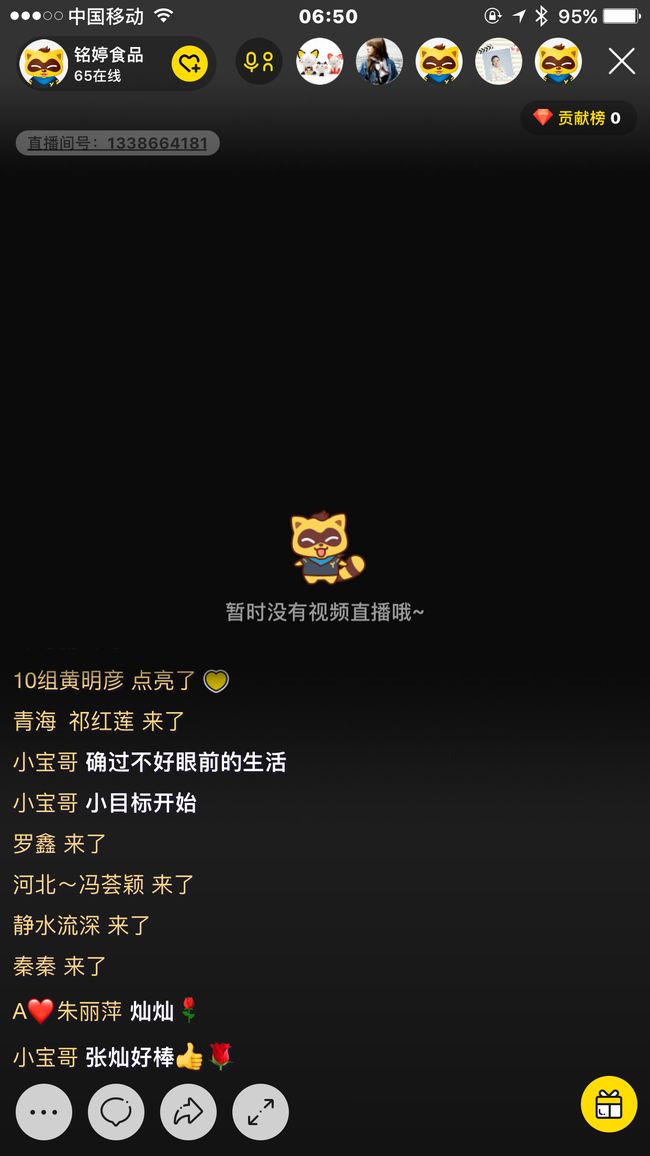
Task: Open the 贡献榜 contribution ranking
Action: [x=579, y=118]
